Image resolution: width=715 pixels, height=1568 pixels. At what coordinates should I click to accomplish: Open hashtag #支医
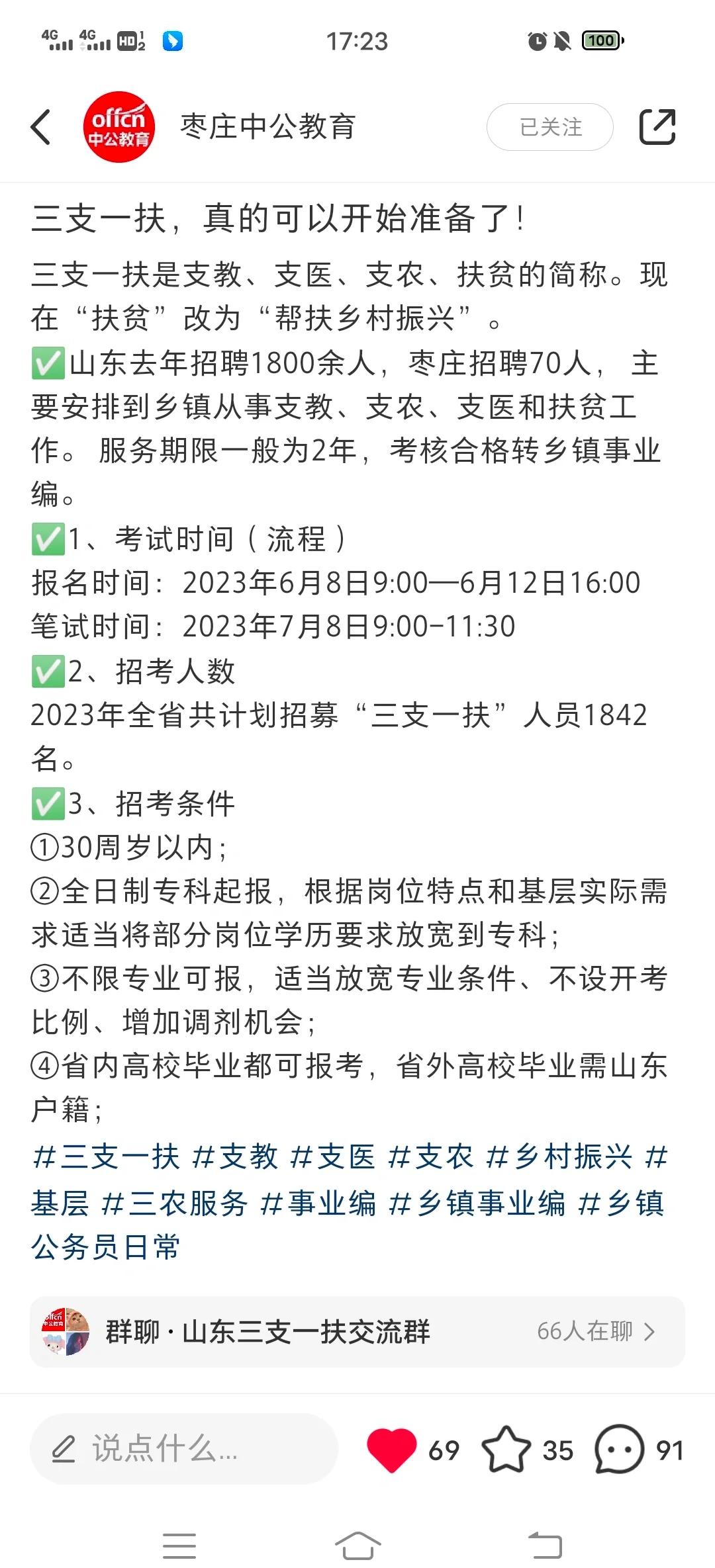333,1157
